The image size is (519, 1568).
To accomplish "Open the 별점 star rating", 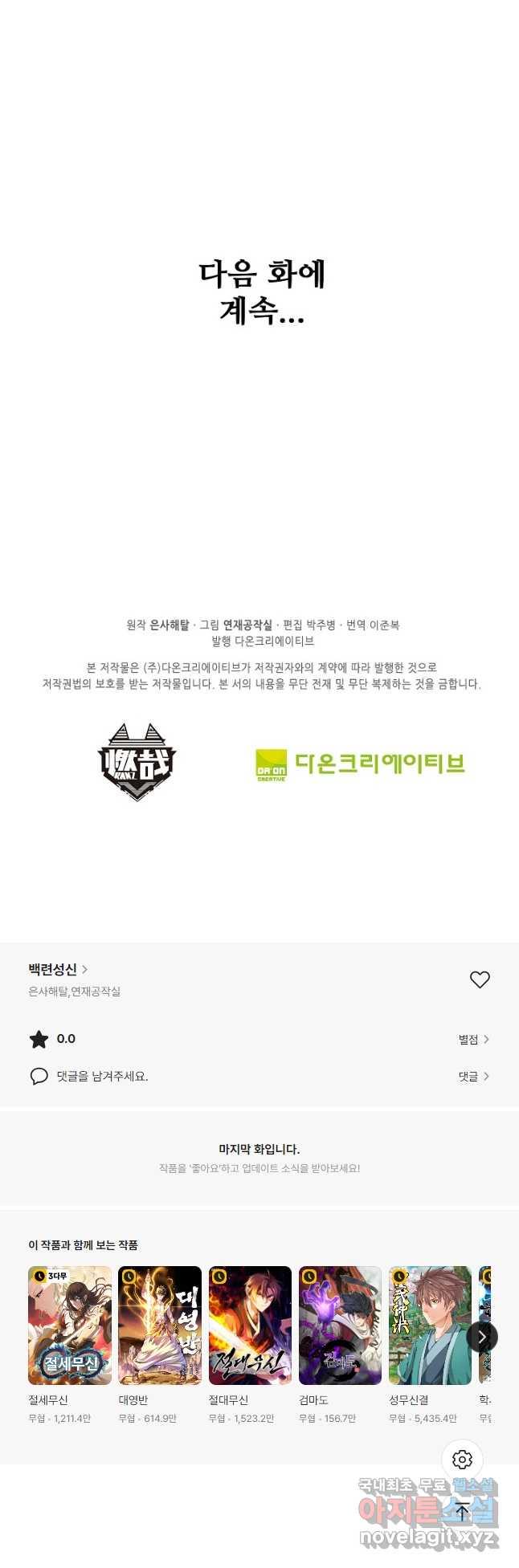I will [473, 1039].
